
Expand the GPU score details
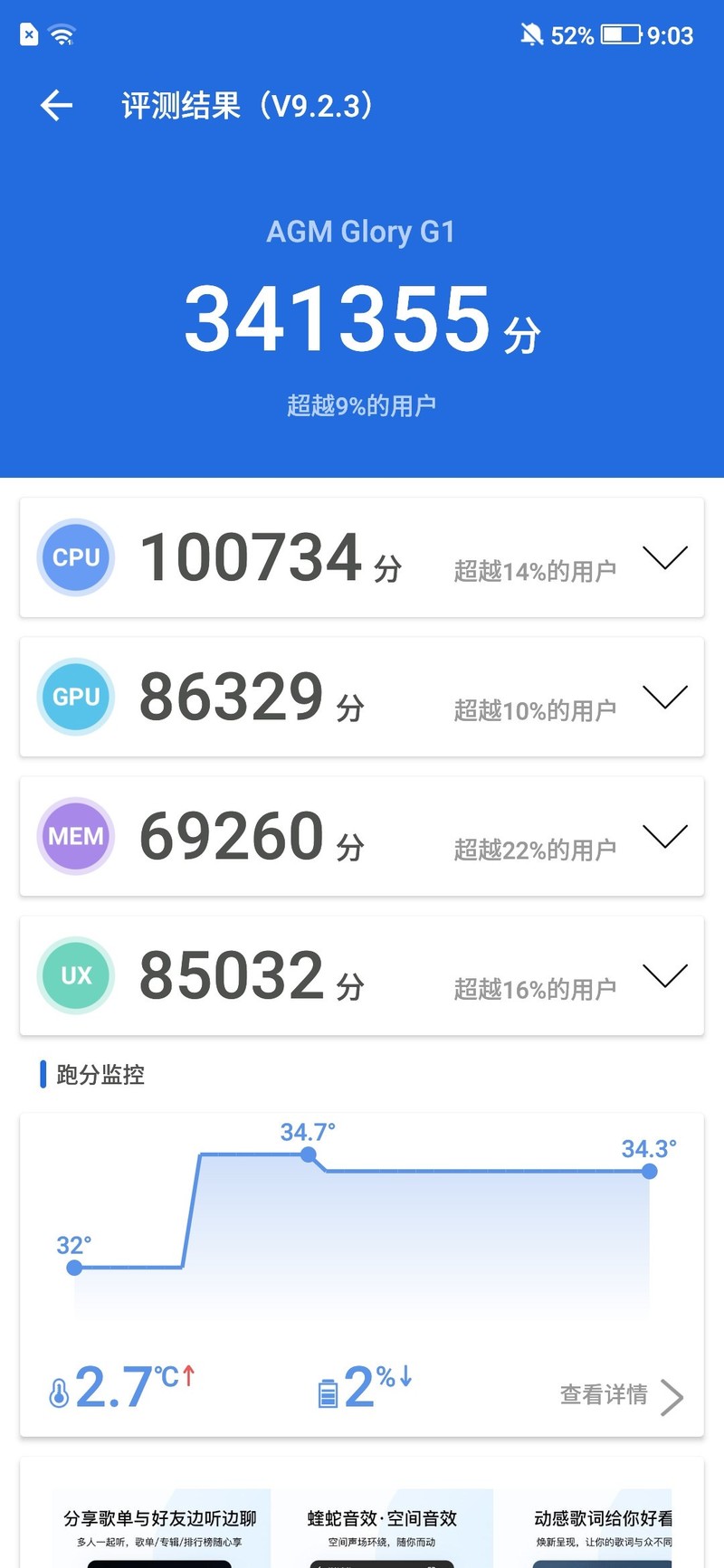click(665, 697)
